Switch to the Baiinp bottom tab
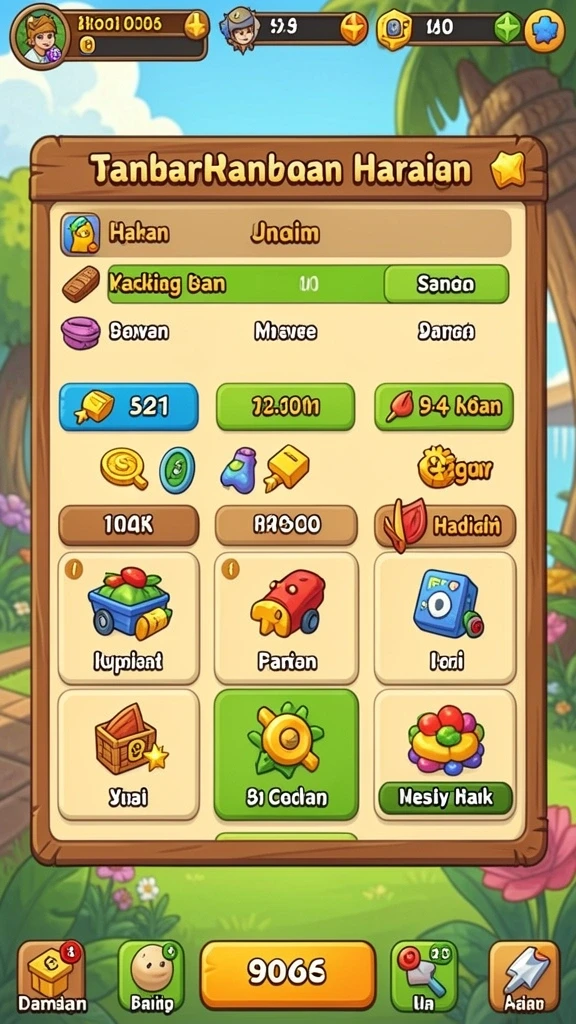Viewport: 576px width, 1024px height. coord(152,977)
